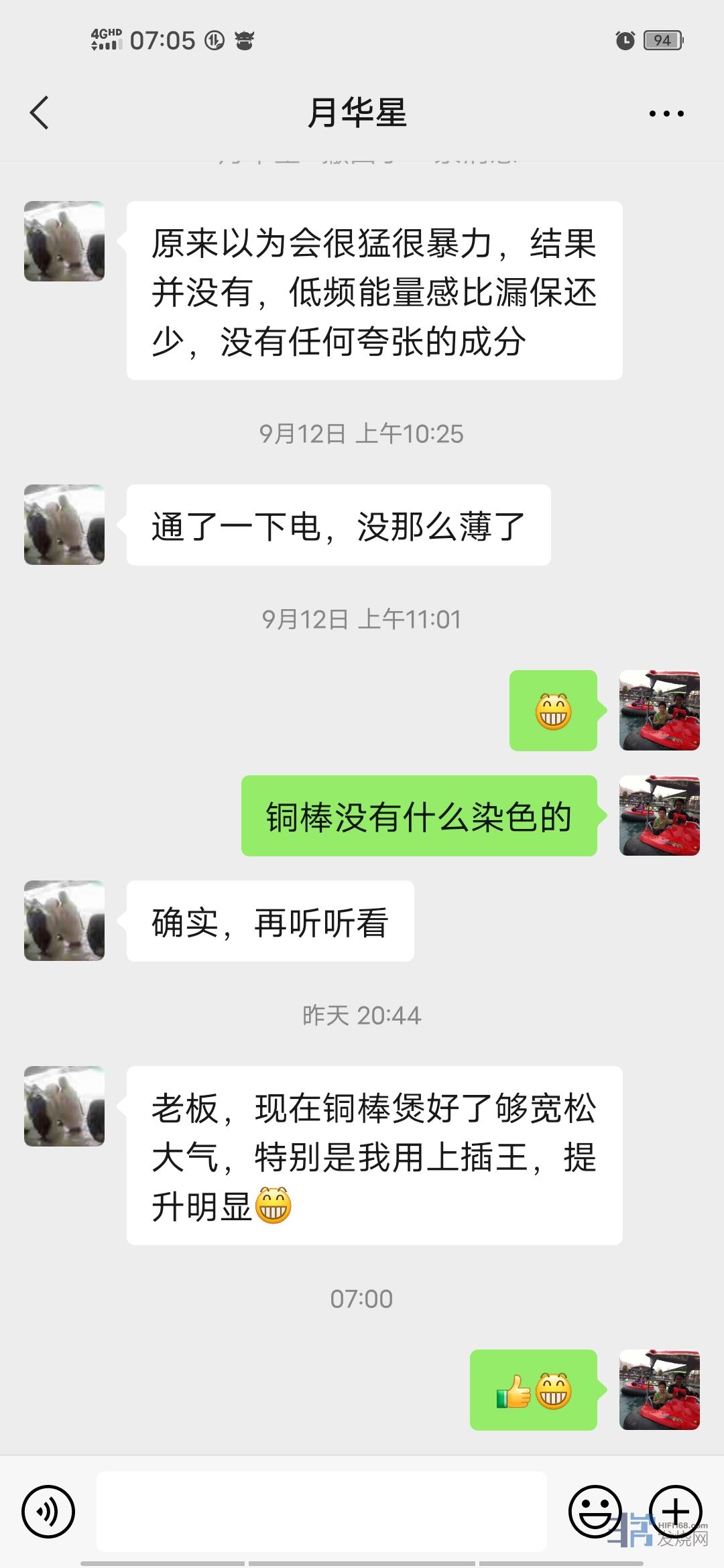This screenshot has width=724, height=1568.
Task: Switch to voice message input
Action: pos(48,1511)
